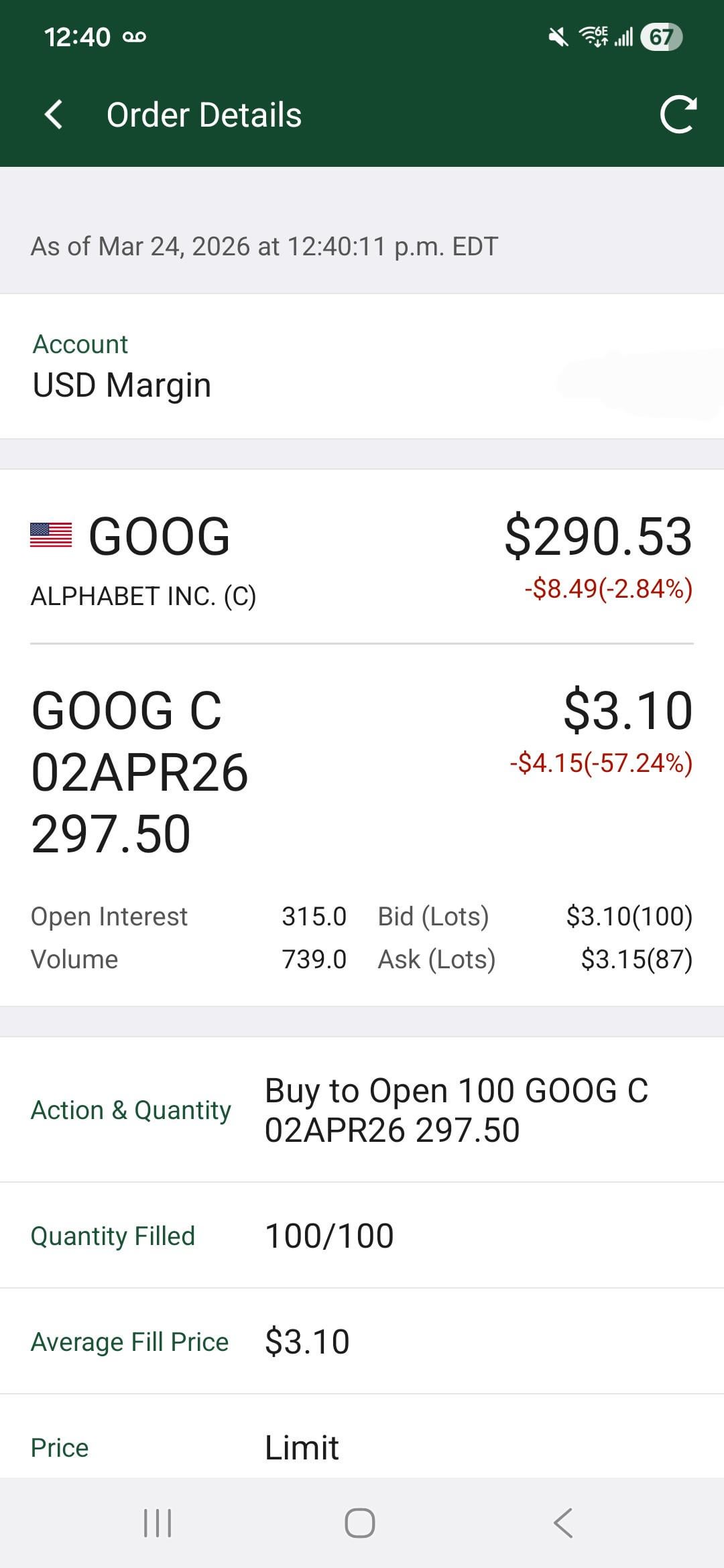
Task: Refresh the order details
Action: tap(678, 115)
